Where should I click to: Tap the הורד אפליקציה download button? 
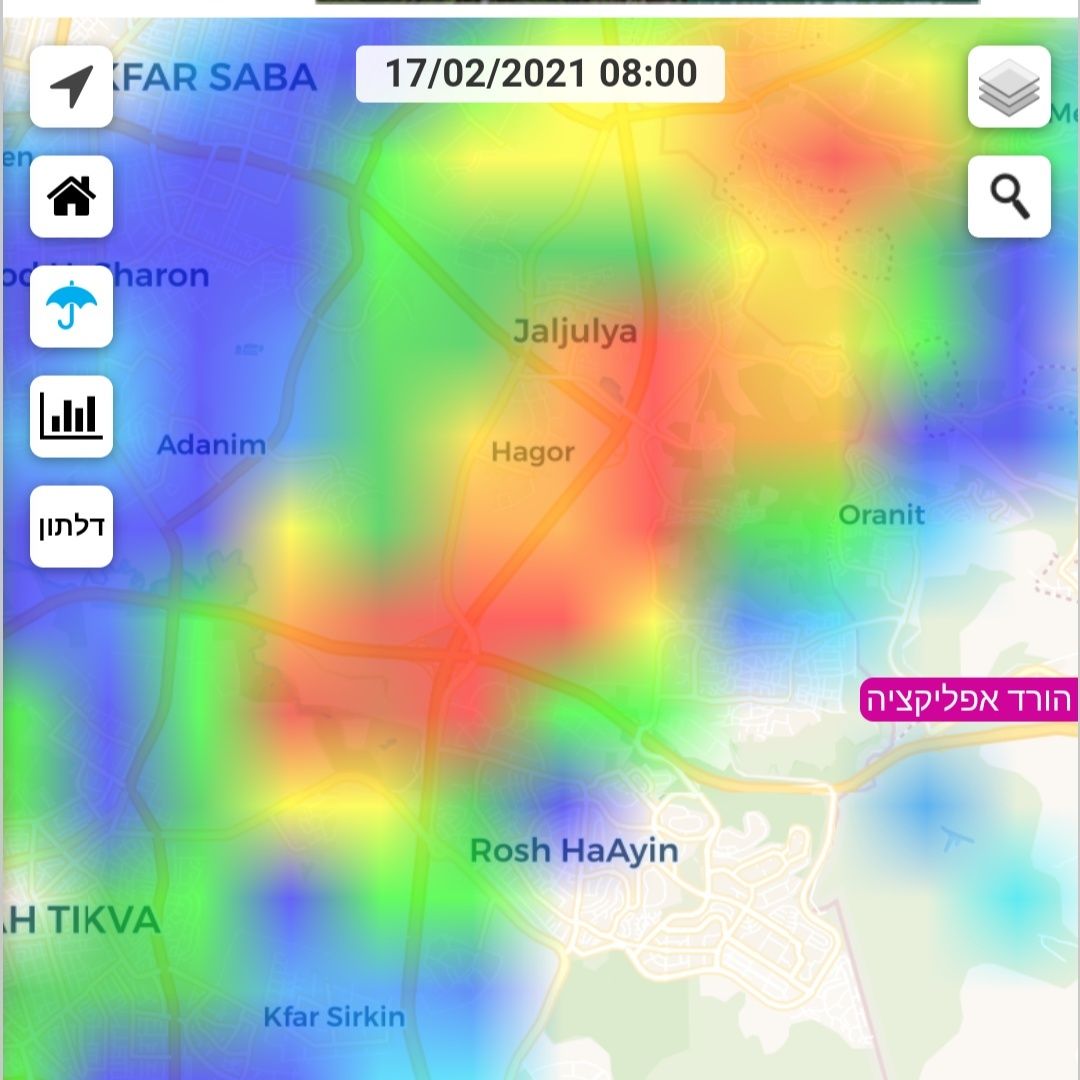click(969, 700)
